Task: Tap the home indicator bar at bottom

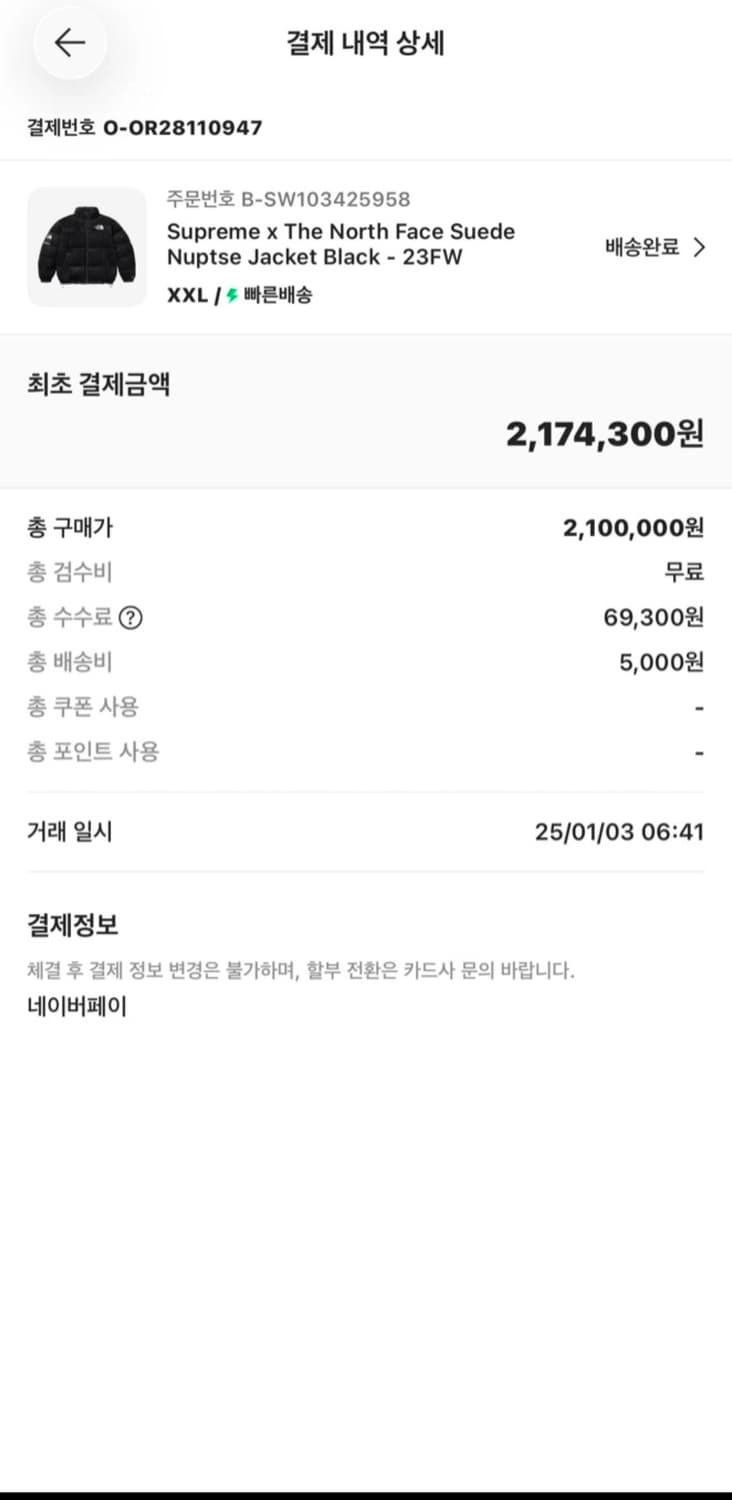Action: click(x=366, y=1493)
